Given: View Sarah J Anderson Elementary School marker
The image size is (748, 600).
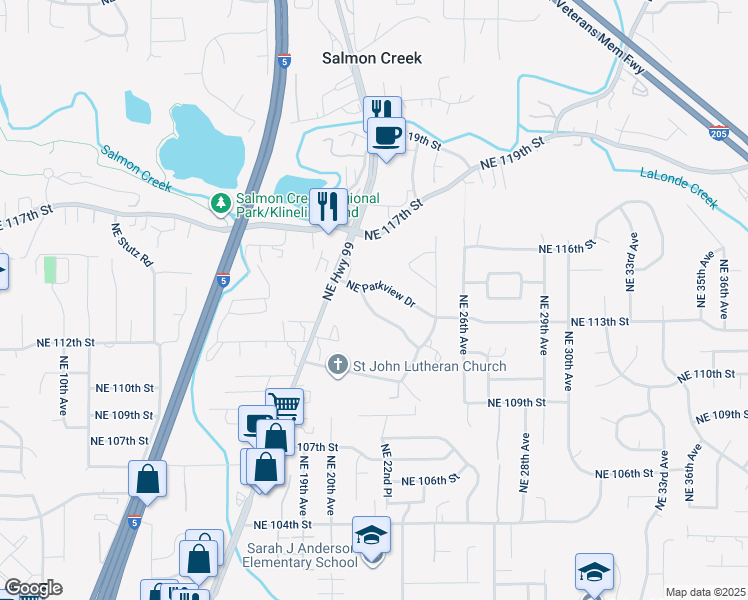Looking at the screenshot, I should pyautogui.click(x=371, y=538).
